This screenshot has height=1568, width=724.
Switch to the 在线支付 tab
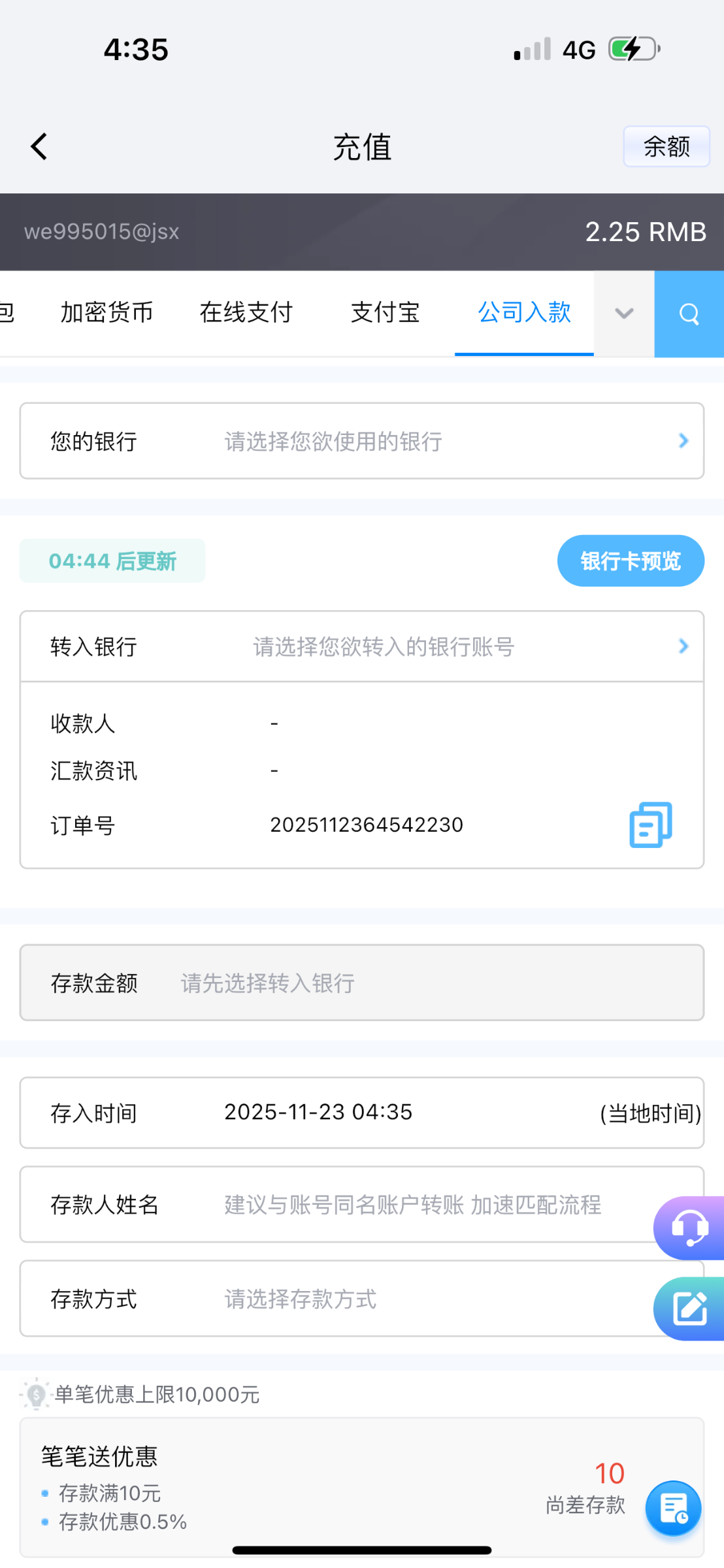tap(246, 312)
